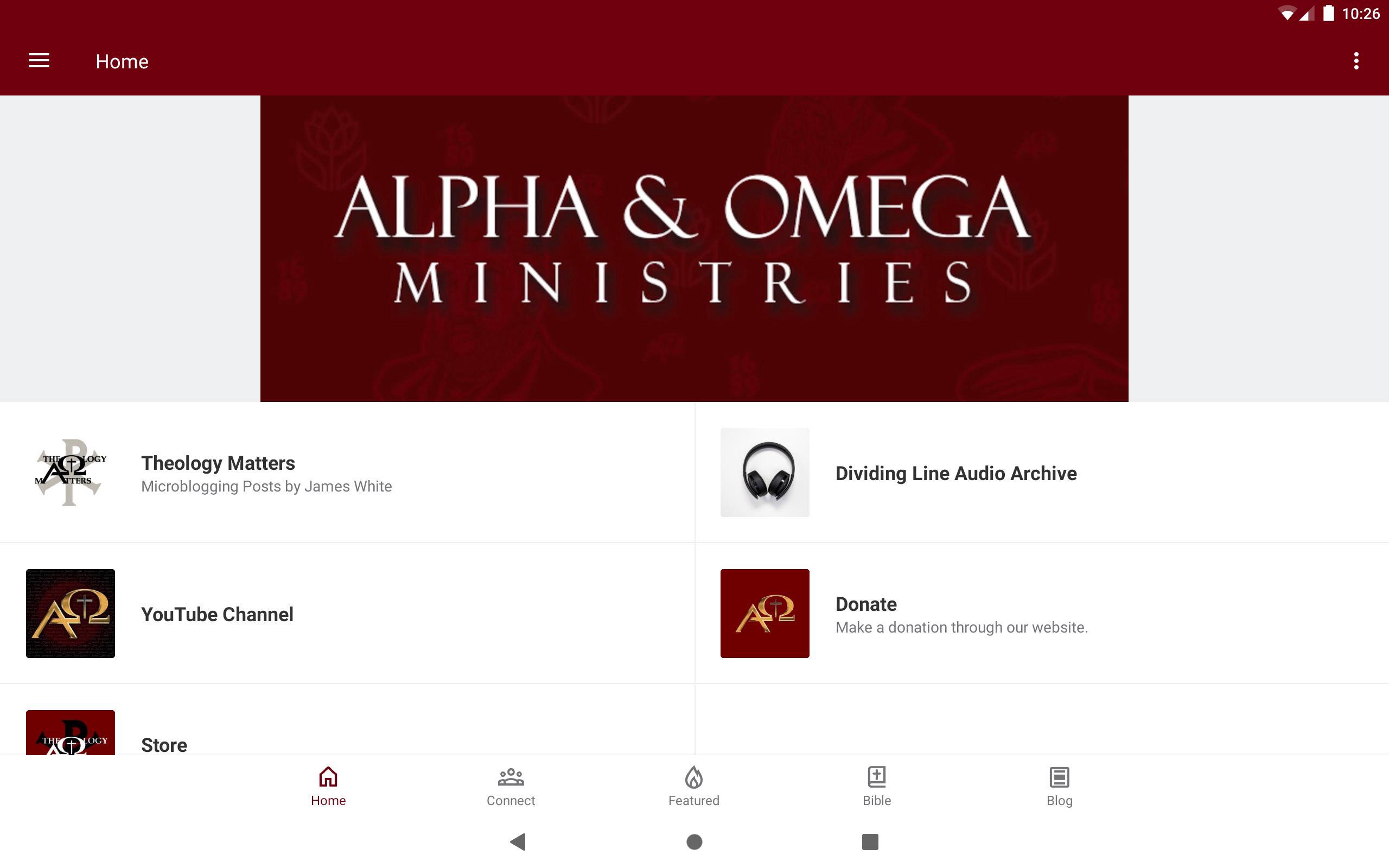Switch to the Connect tab
Viewport: 1389px width, 868px height.
pos(511,787)
